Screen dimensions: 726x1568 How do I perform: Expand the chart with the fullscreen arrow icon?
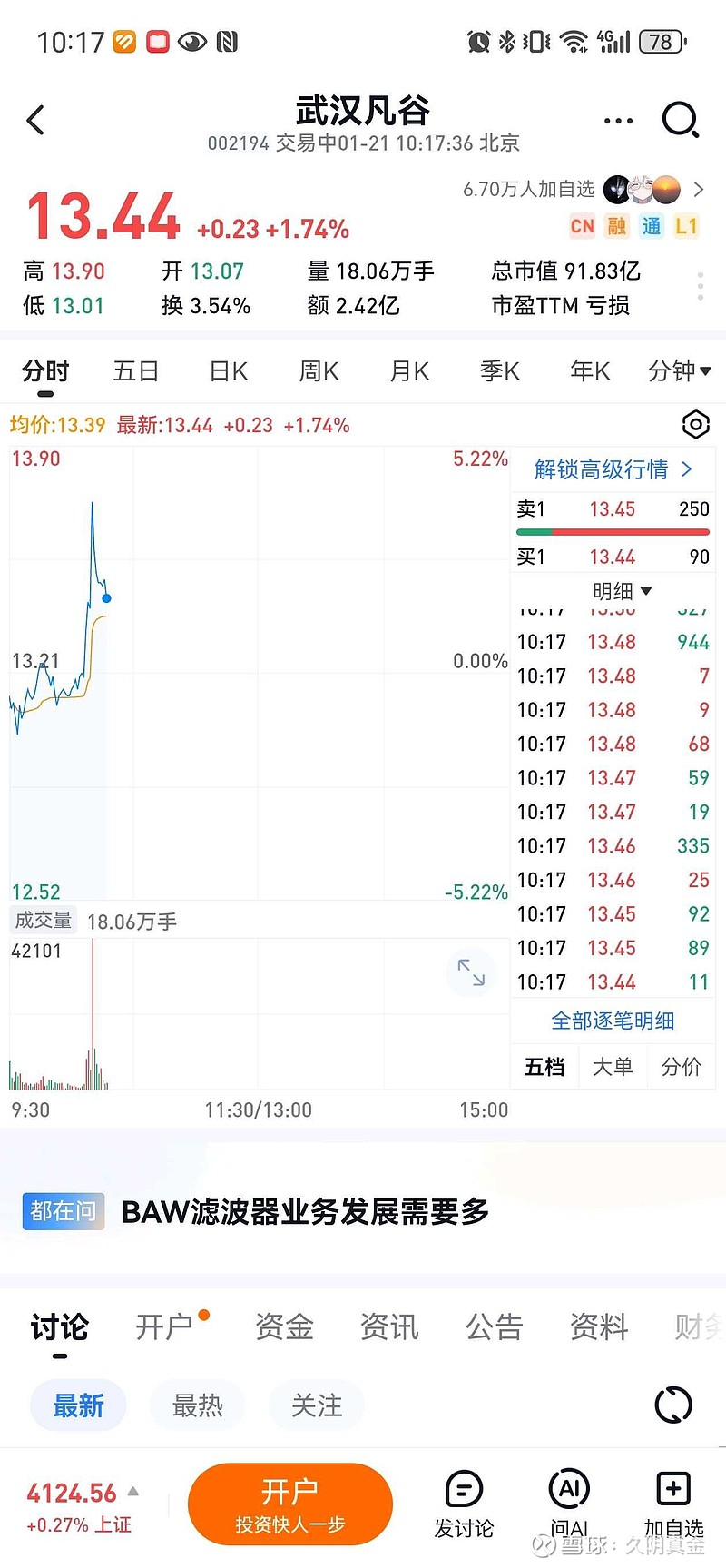point(472,972)
